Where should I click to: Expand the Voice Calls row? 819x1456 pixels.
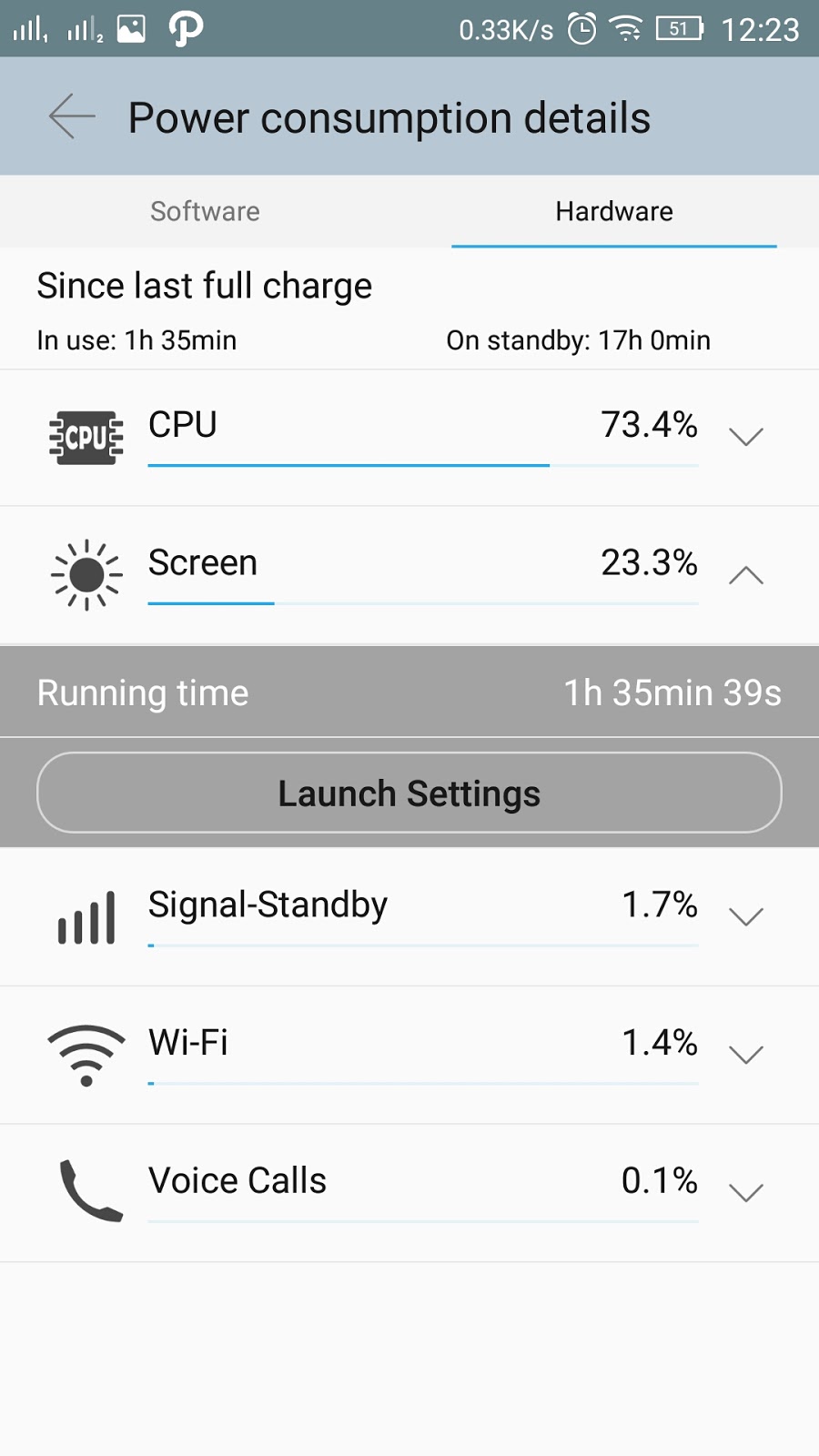click(x=746, y=1193)
